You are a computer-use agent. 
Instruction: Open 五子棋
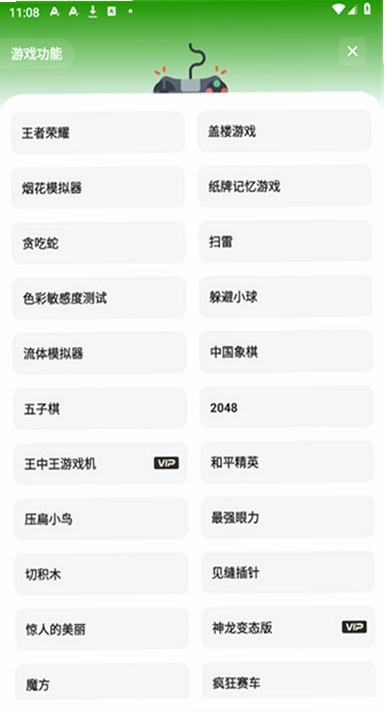pyautogui.click(x=100, y=408)
